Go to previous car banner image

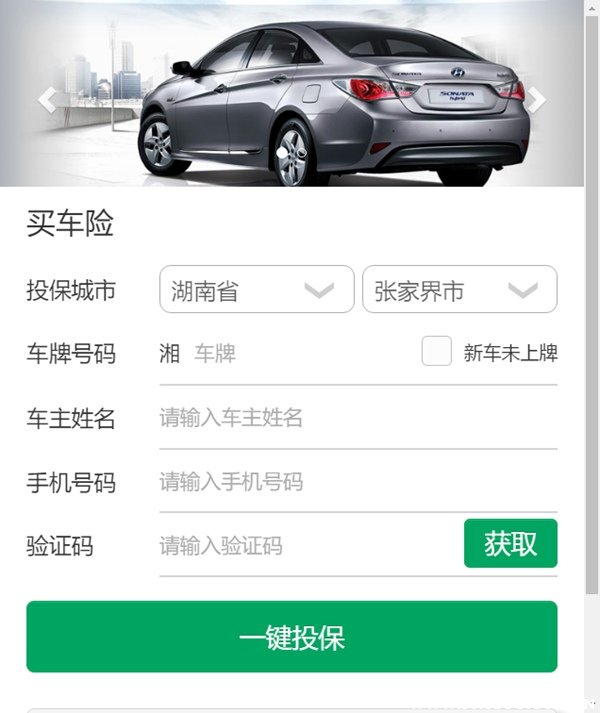(46, 99)
